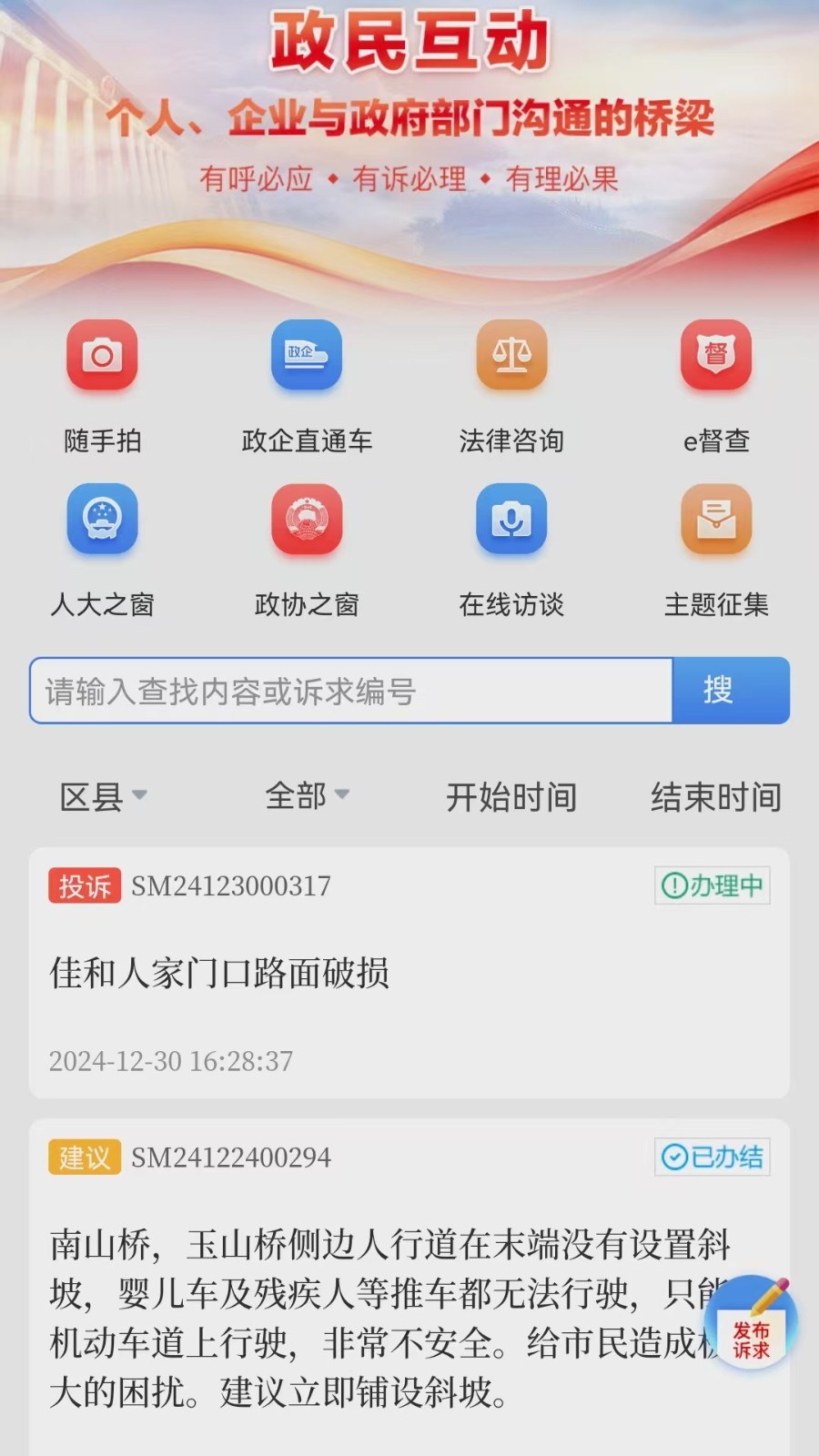This screenshot has height=1456, width=819.
Task: Focus the 诉求编号 search field
Action: pyautogui.click(x=350, y=692)
